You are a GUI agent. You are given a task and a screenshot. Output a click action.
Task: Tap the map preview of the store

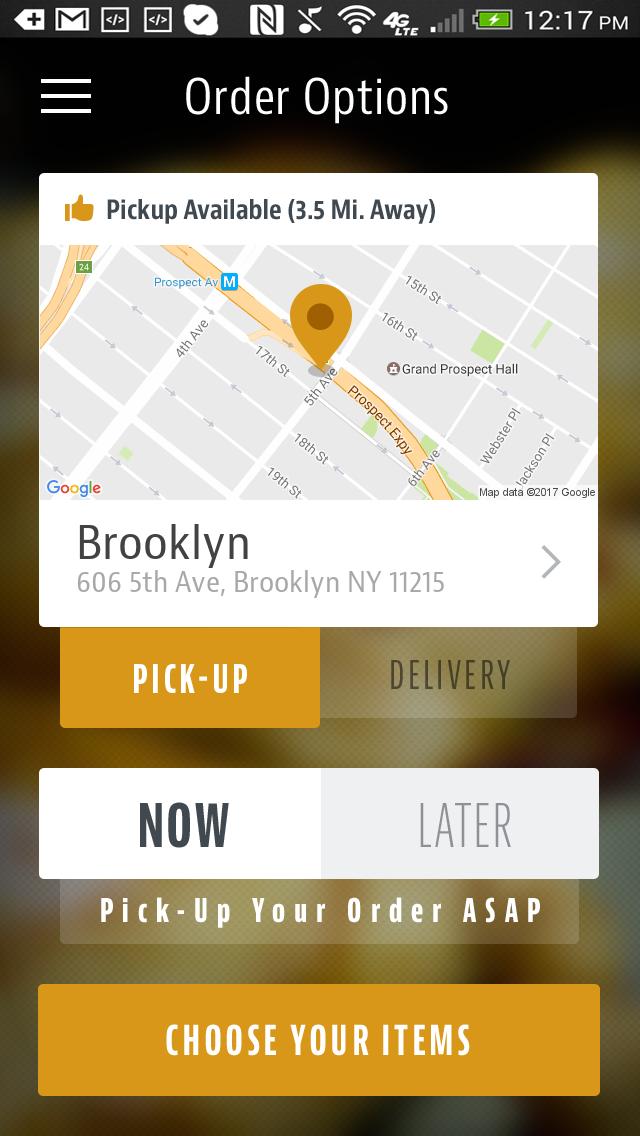click(318, 372)
